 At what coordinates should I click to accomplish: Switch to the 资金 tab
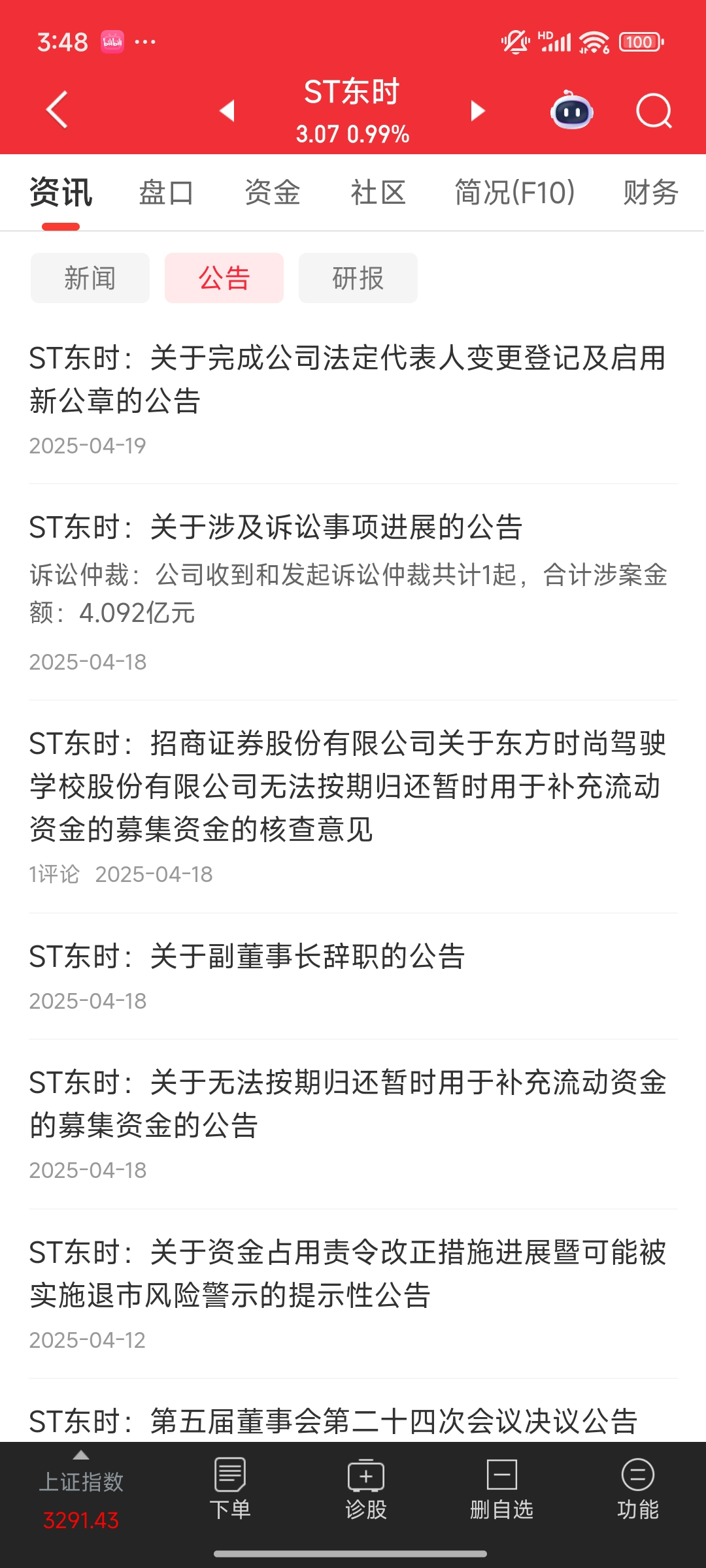pyautogui.click(x=273, y=193)
